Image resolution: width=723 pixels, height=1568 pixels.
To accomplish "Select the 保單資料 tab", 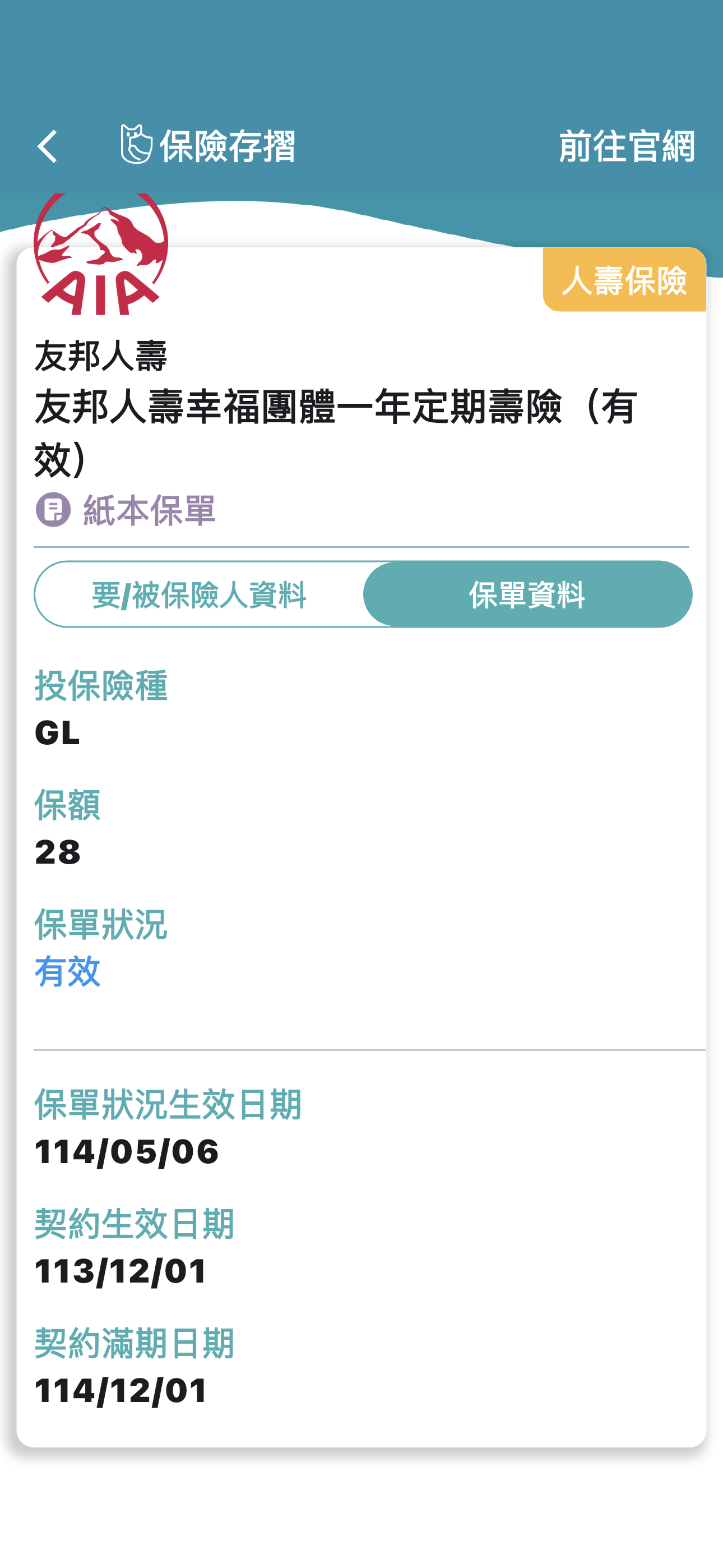I will pos(527,594).
